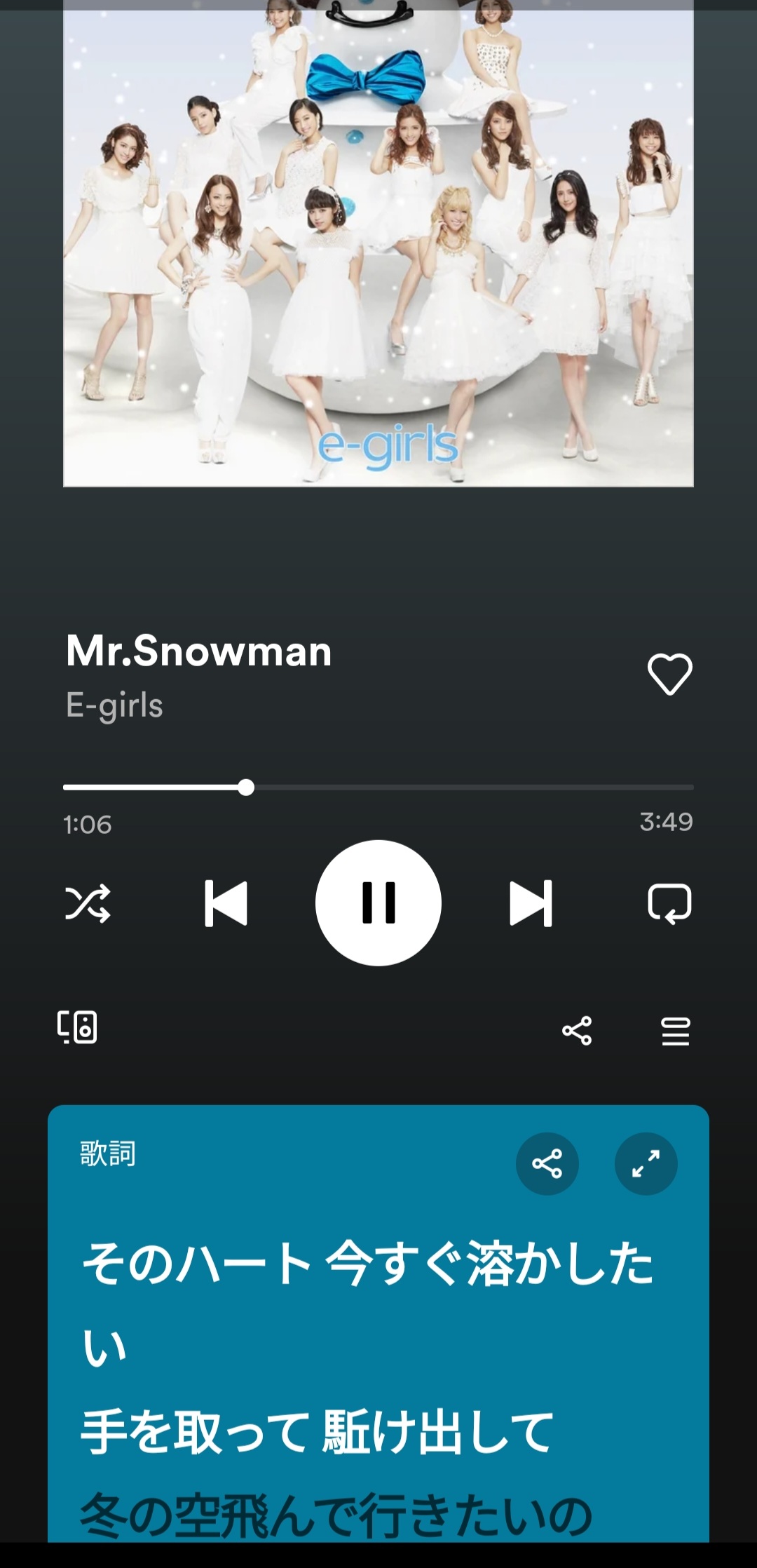Expand the lyrics to full screen
This screenshot has width=757, height=1568.
point(646,1164)
